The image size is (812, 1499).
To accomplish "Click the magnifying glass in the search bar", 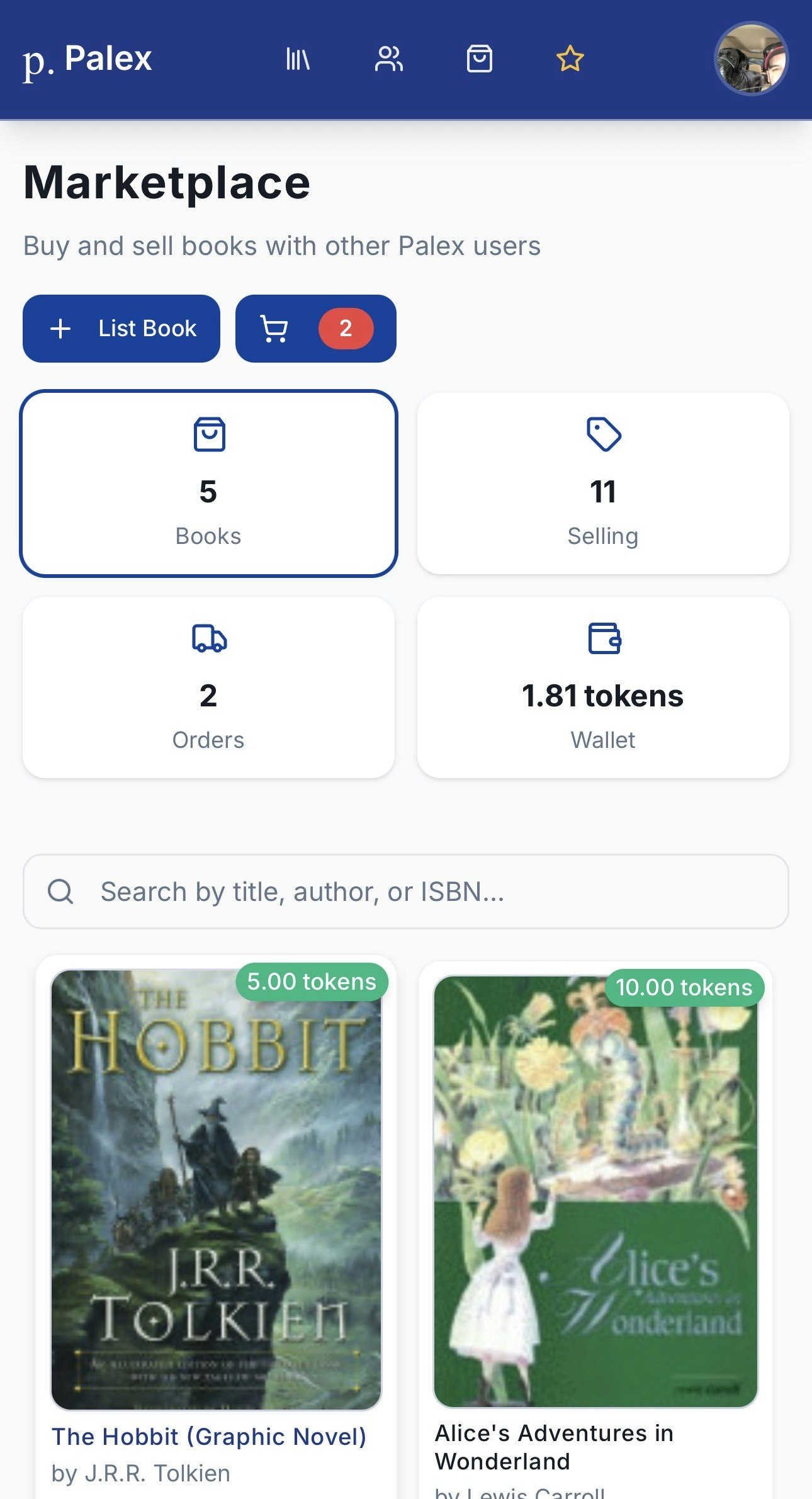I will 60,890.
